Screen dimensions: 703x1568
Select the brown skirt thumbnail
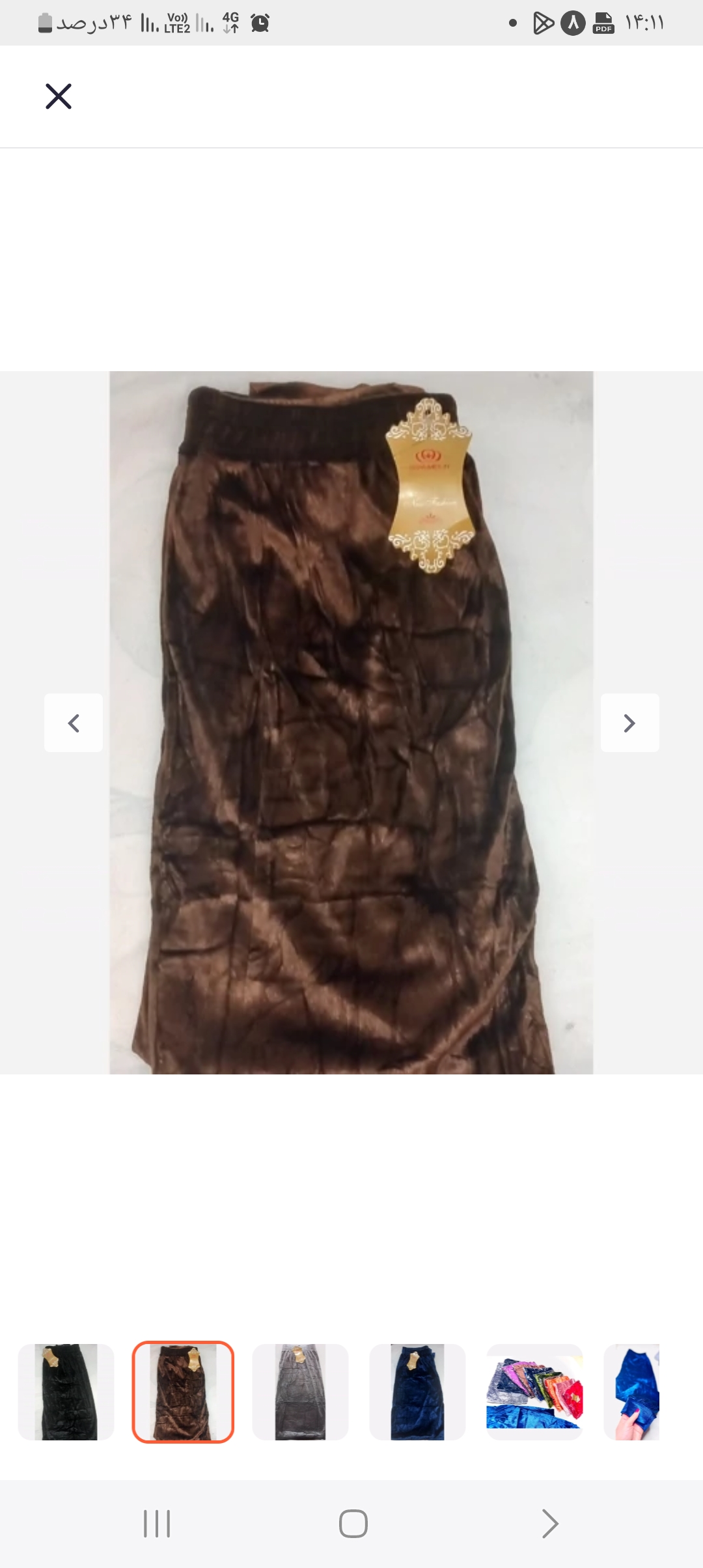(183, 1392)
